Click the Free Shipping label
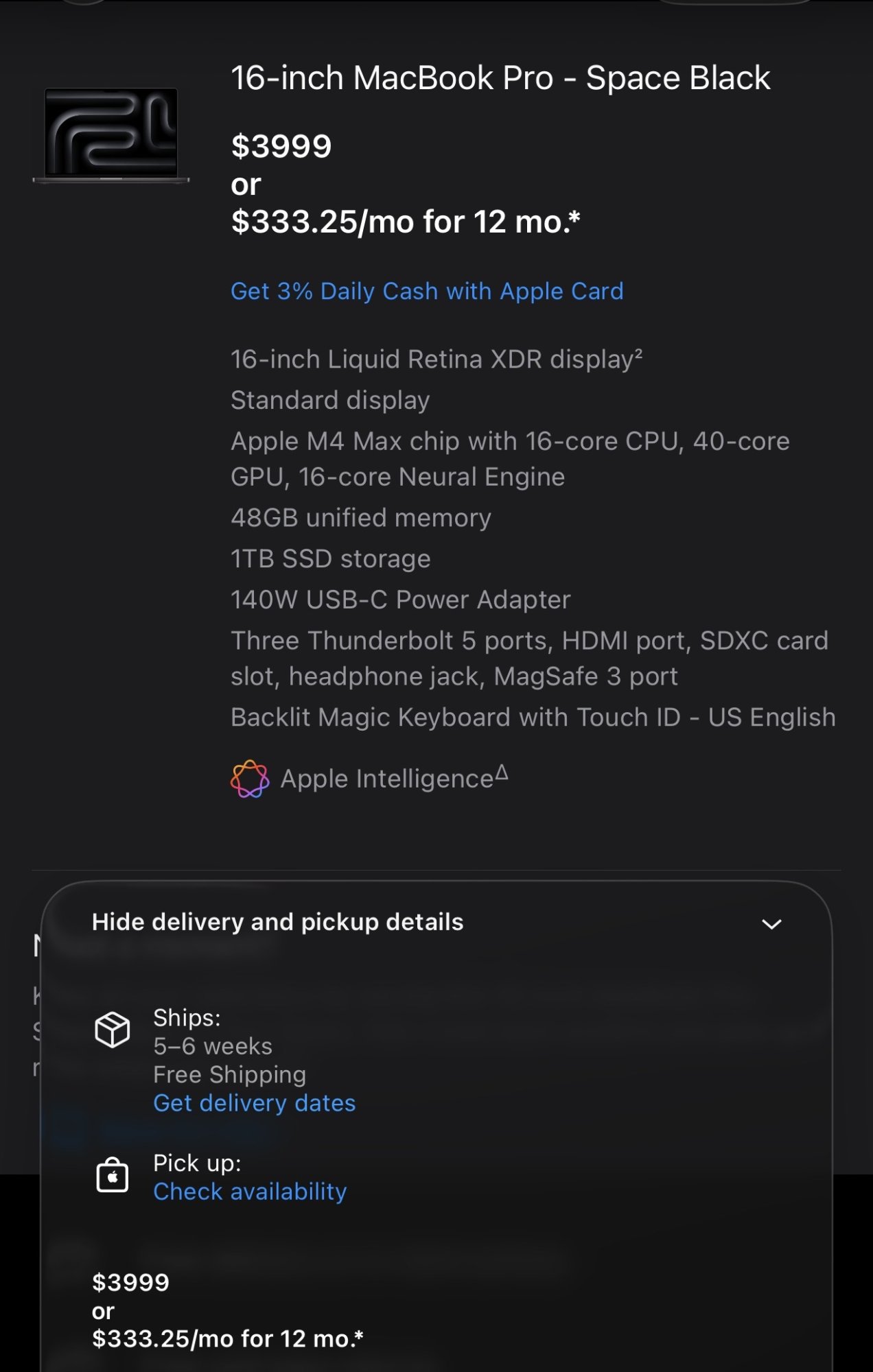Image resolution: width=873 pixels, height=1372 pixels. point(229,1074)
